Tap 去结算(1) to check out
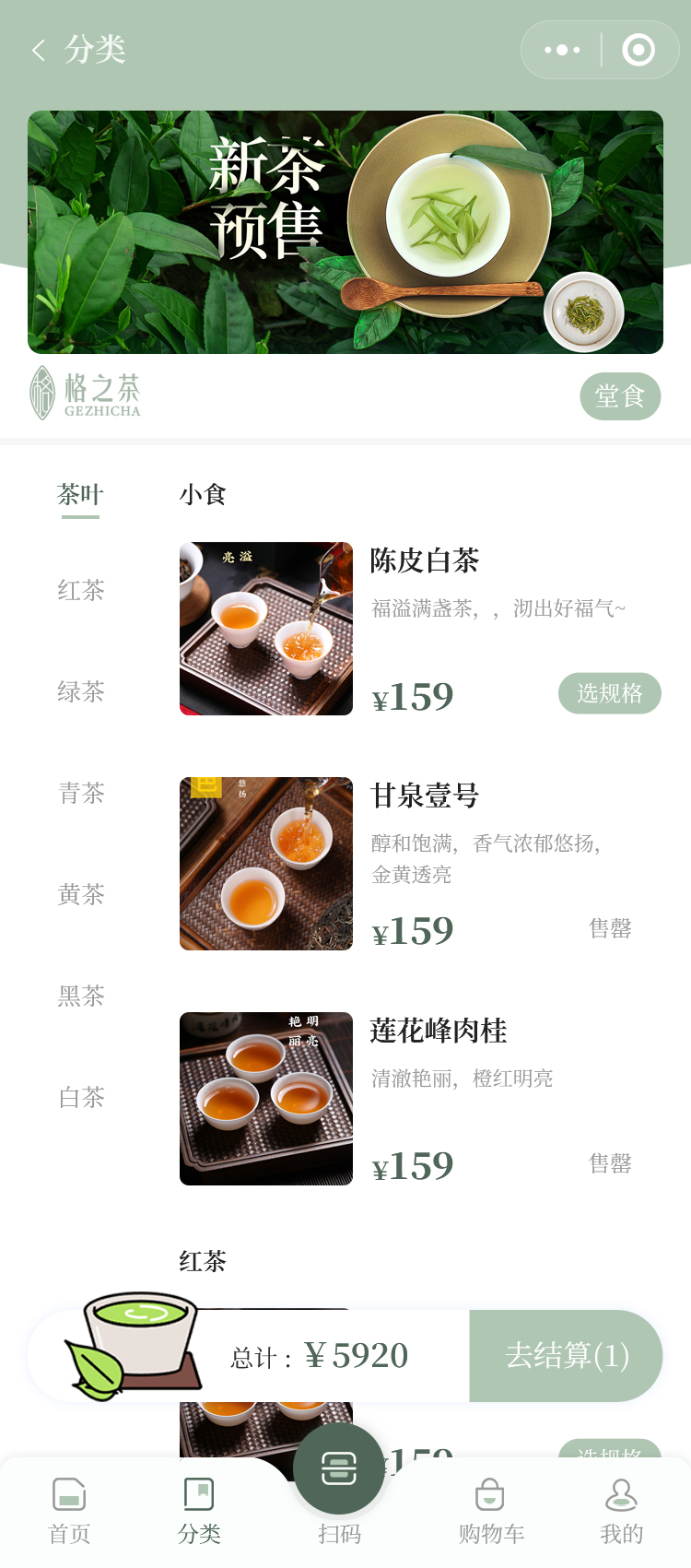This screenshot has width=691, height=1568. (x=567, y=1356)
